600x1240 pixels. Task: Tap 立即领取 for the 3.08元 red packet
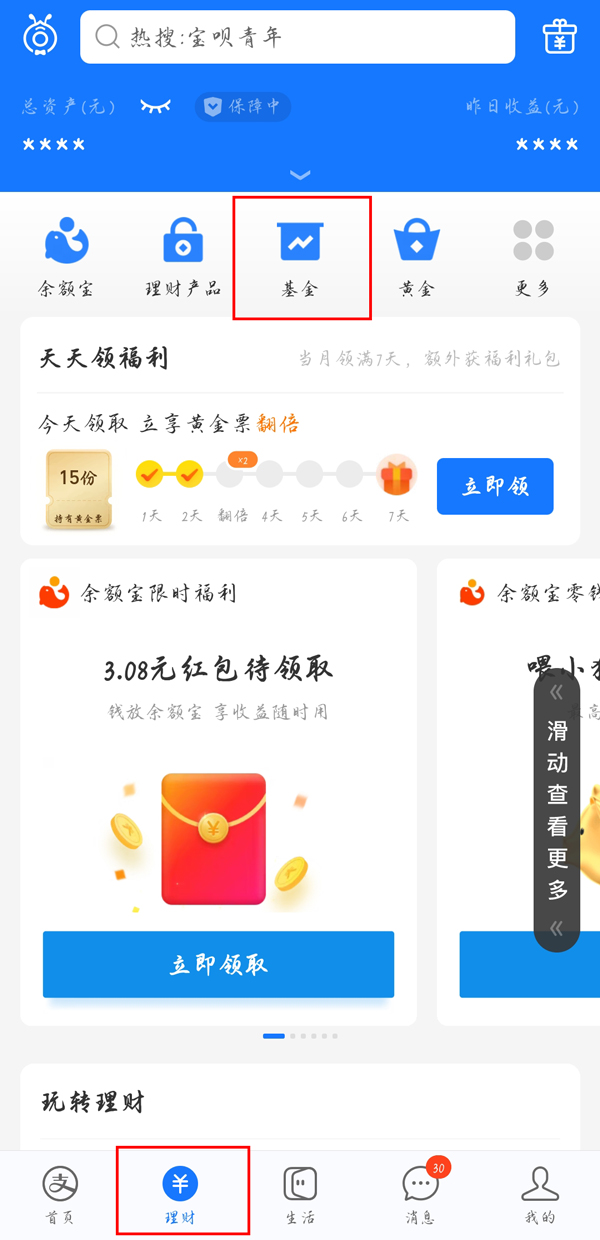[x=218, y=964]
